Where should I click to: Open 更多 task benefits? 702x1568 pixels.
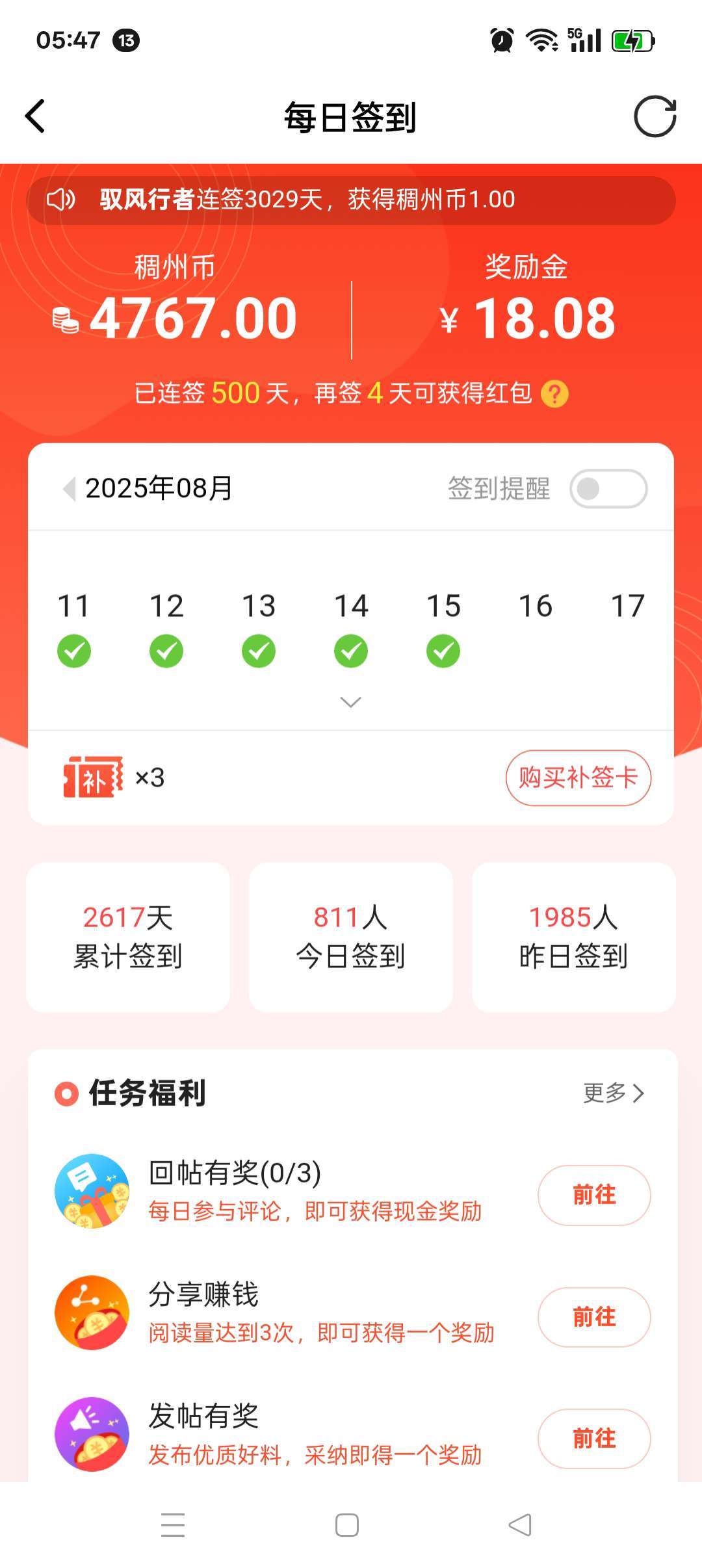(613, 1093)
